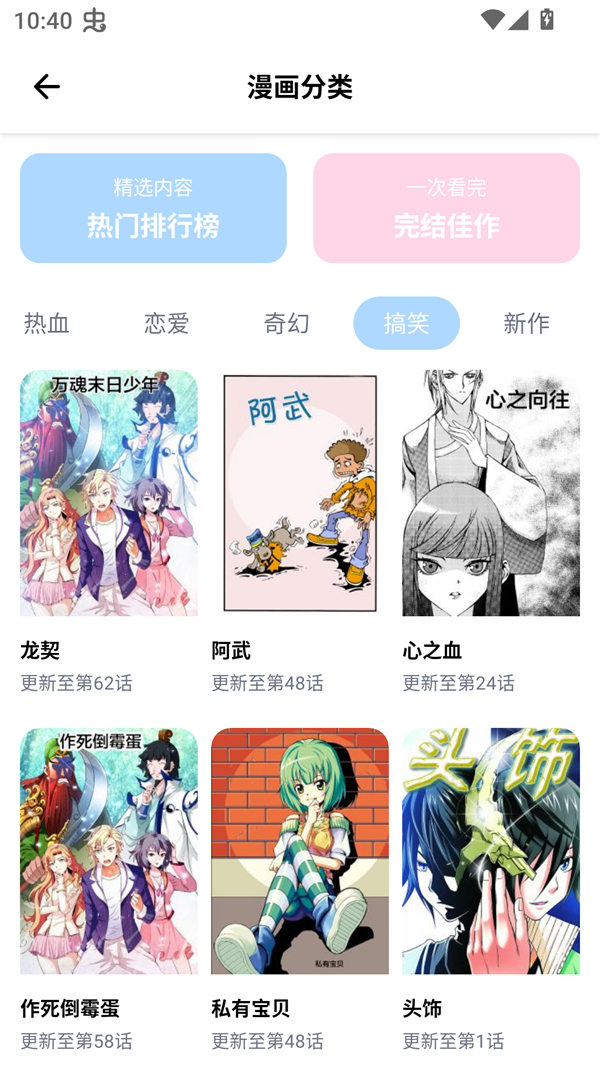Read the comic 私有宝贝
The image size is (600, 1066).
tap(299, 851)
